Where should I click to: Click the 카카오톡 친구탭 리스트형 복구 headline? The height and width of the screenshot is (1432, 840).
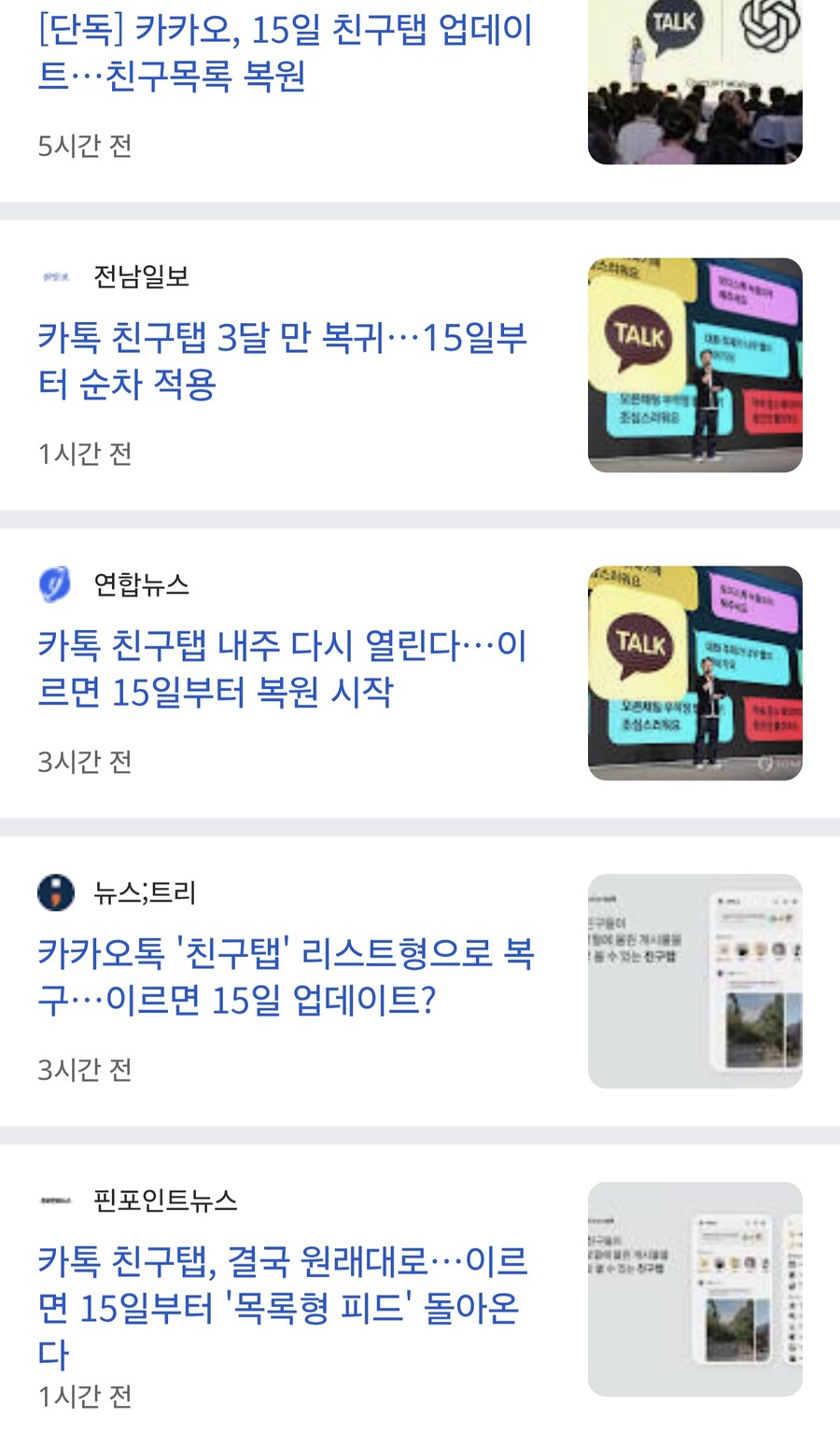point(285,976)
